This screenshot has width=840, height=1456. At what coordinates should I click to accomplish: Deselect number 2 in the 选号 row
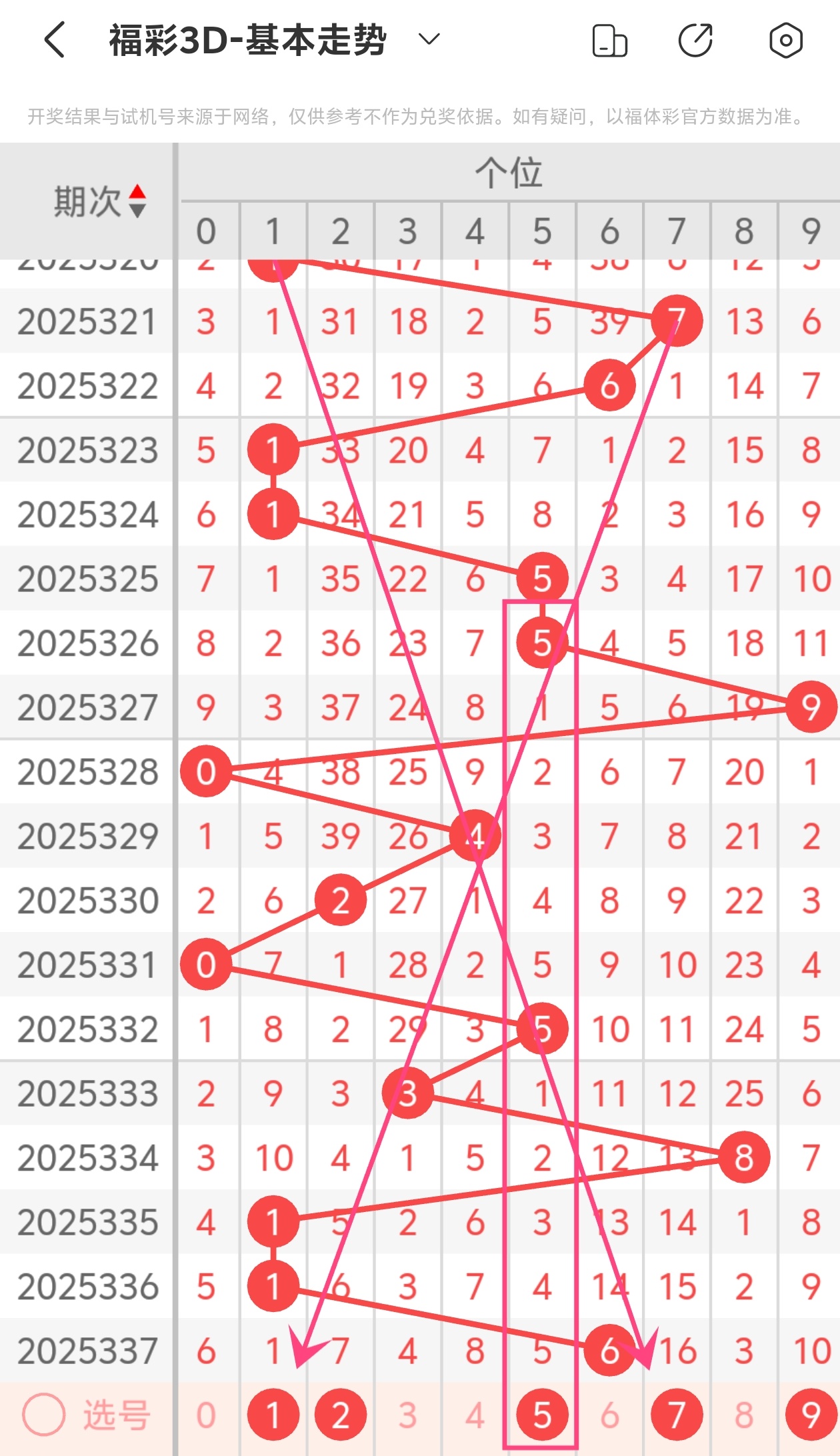pyautogui.click(x=340, y=1415)
